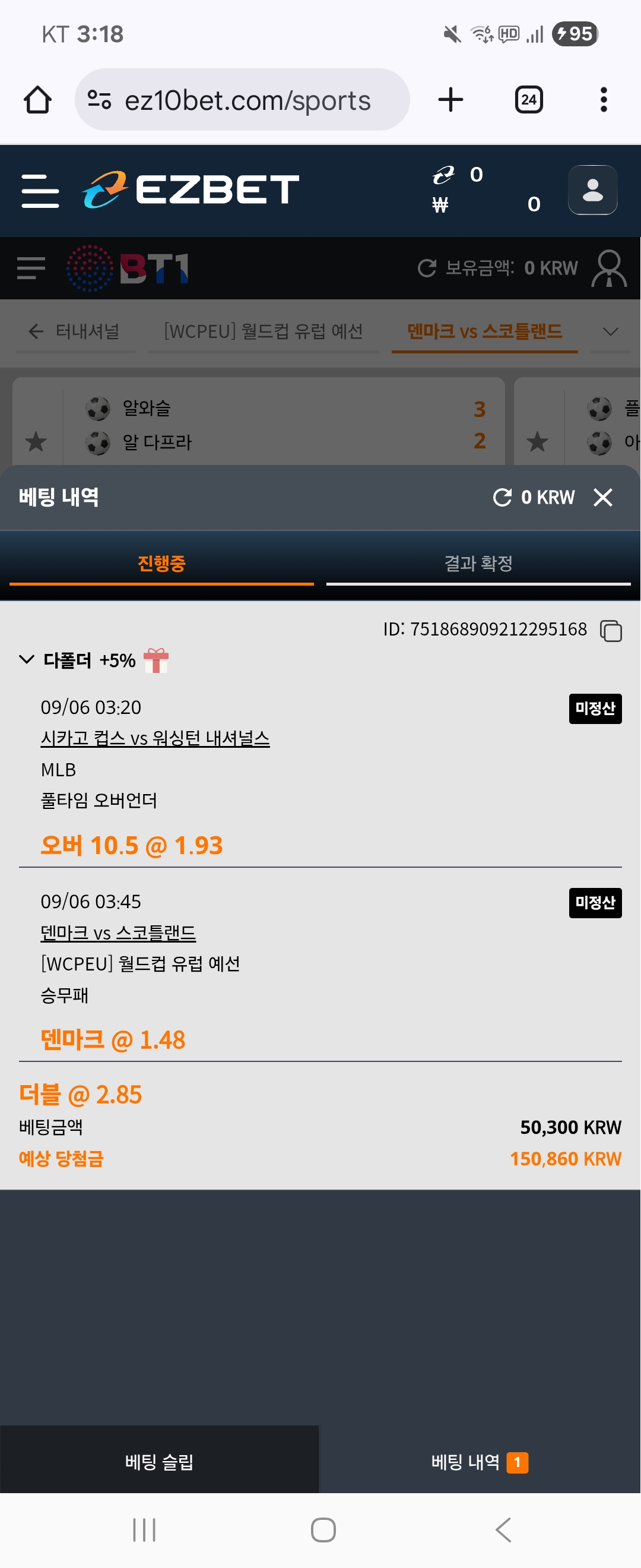Open the user profile button
The image size is (641, 1568).
592,190
